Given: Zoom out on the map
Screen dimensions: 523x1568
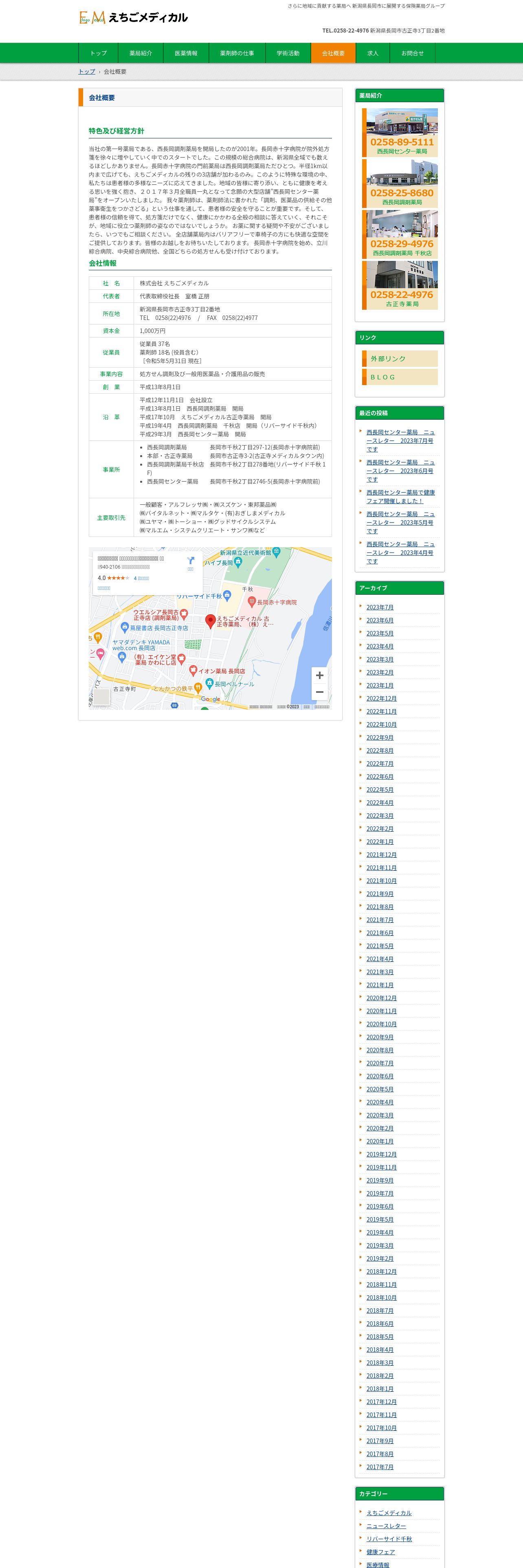Looking at the screenshot, I should [319, 692].
